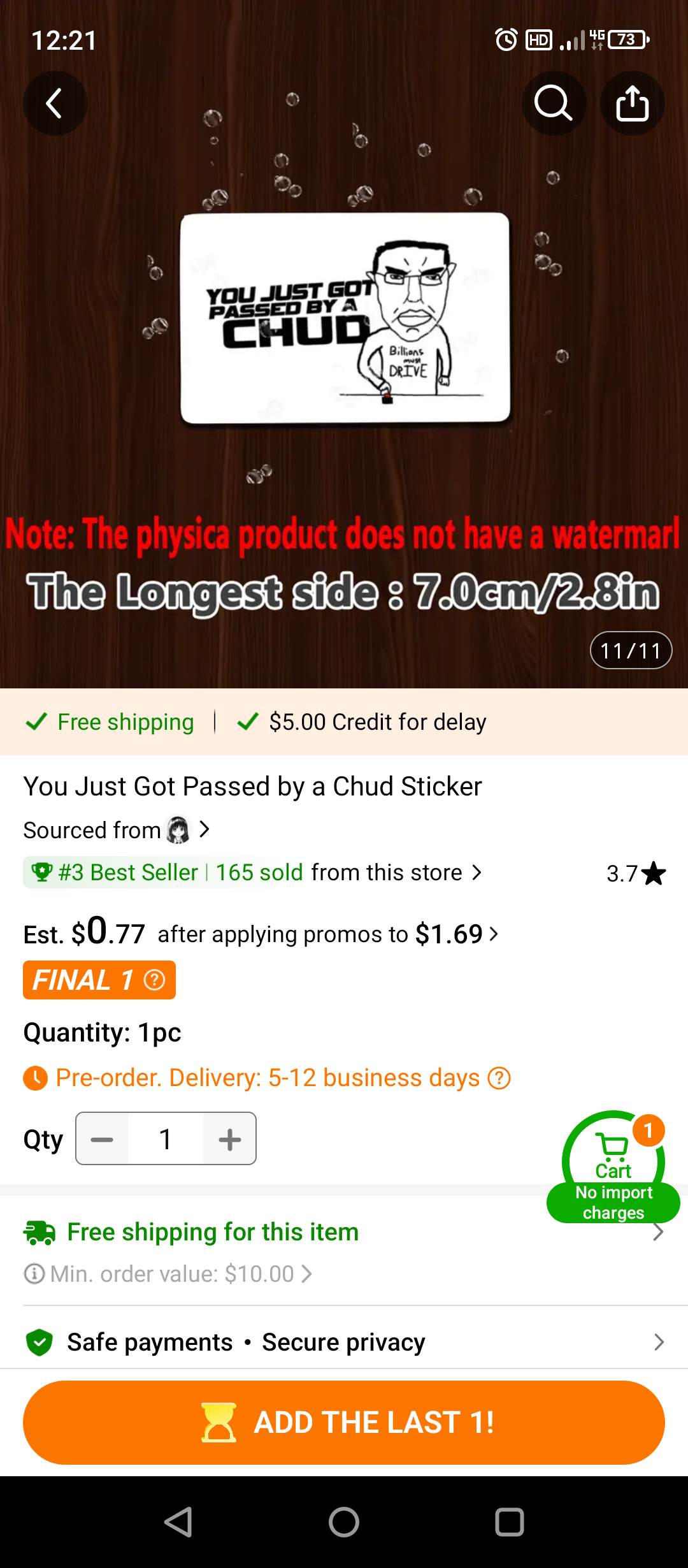Tap the FINAL 1 help badge

tap(154, 980)
